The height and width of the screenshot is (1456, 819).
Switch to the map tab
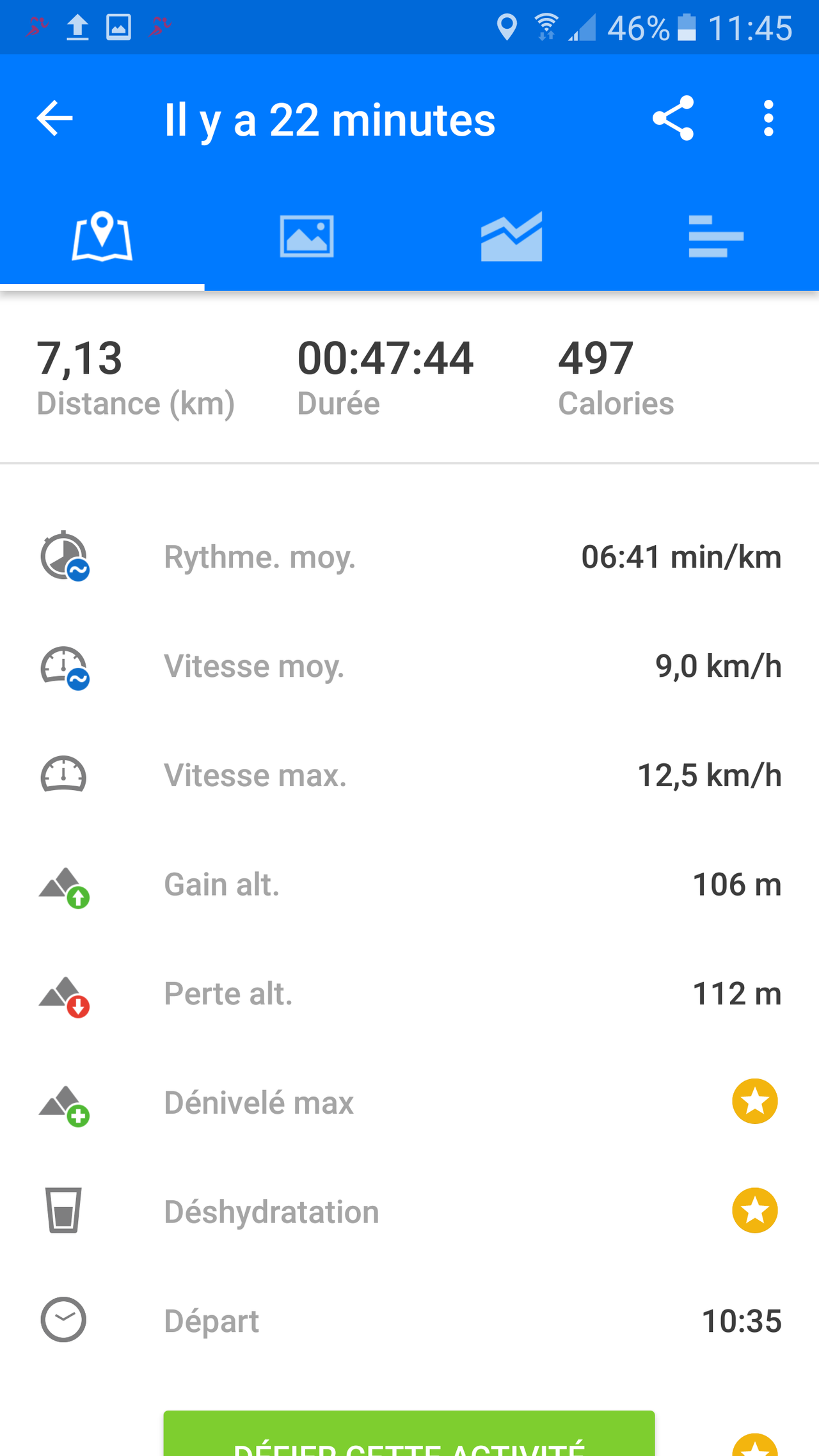(x=102, y=237)
